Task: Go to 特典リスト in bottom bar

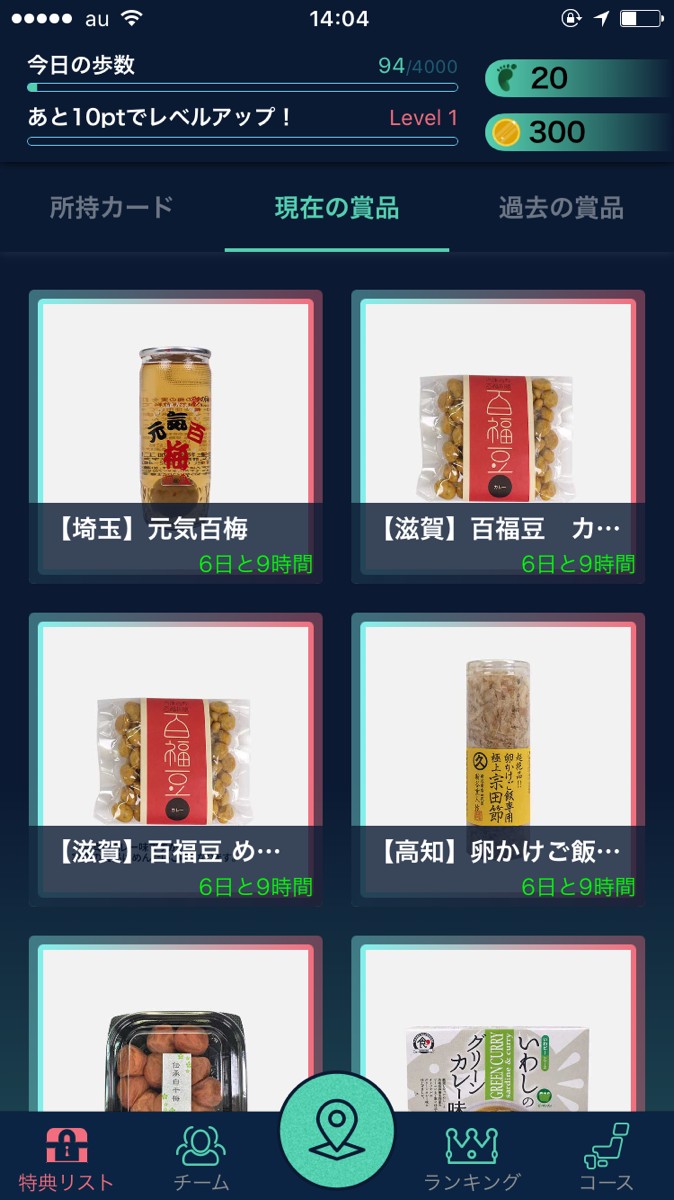Action: point(66,1158)
